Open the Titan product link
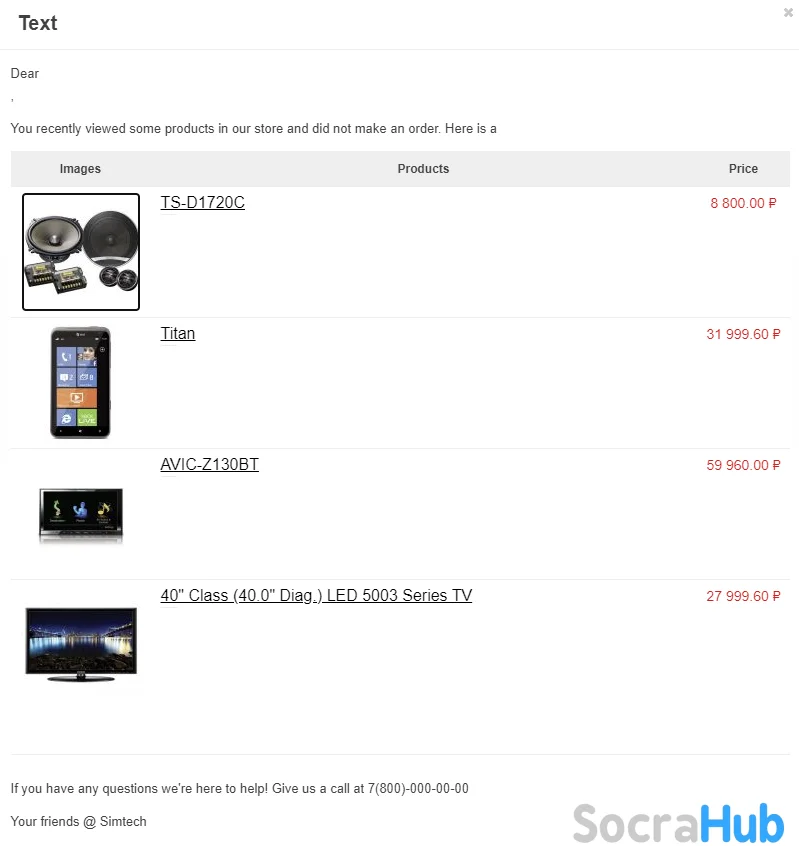This screenshot has height=846, width=799. coord(178,334)
